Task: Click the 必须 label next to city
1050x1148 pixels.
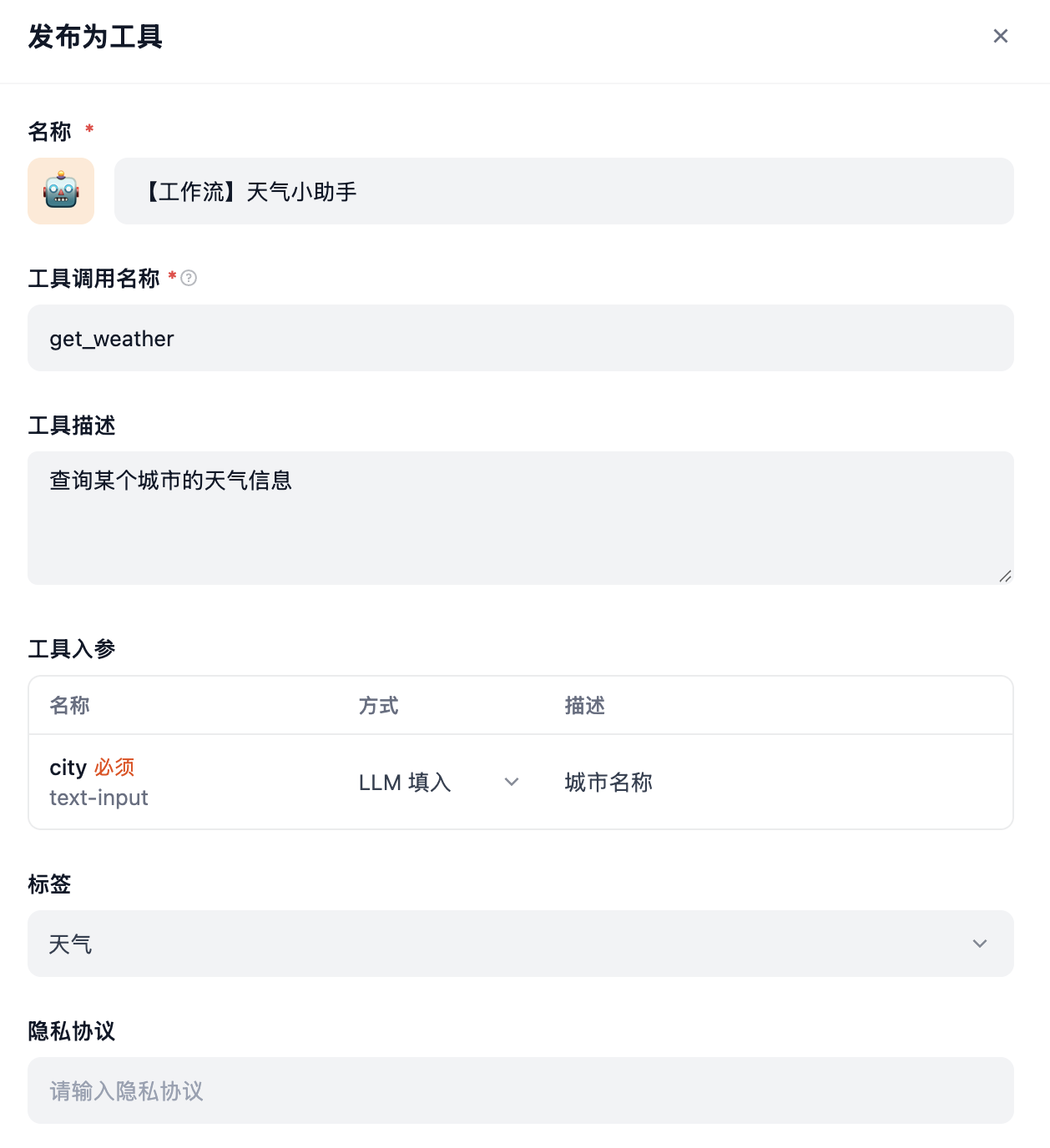Action: 116,767
